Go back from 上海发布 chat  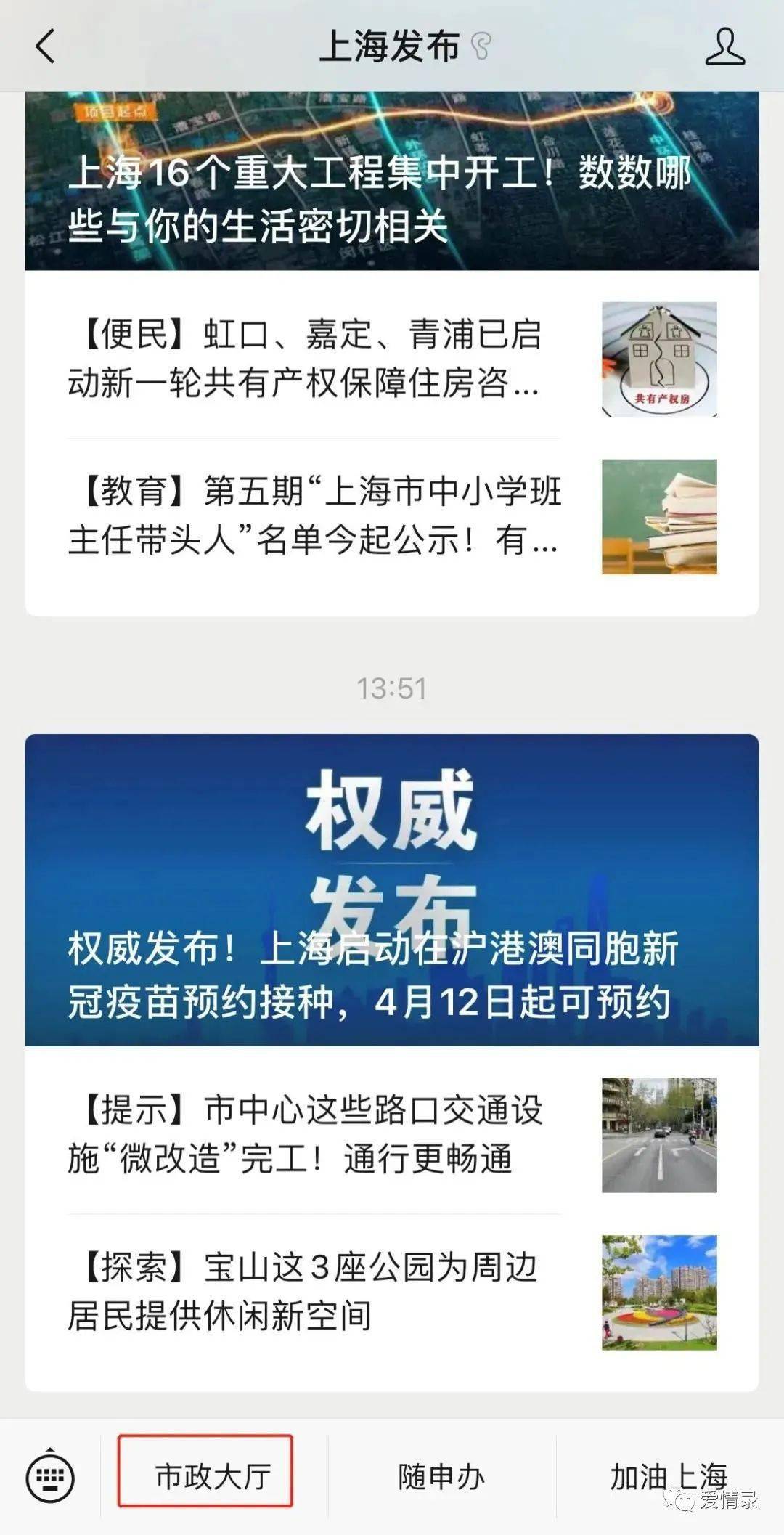point(45,46)
